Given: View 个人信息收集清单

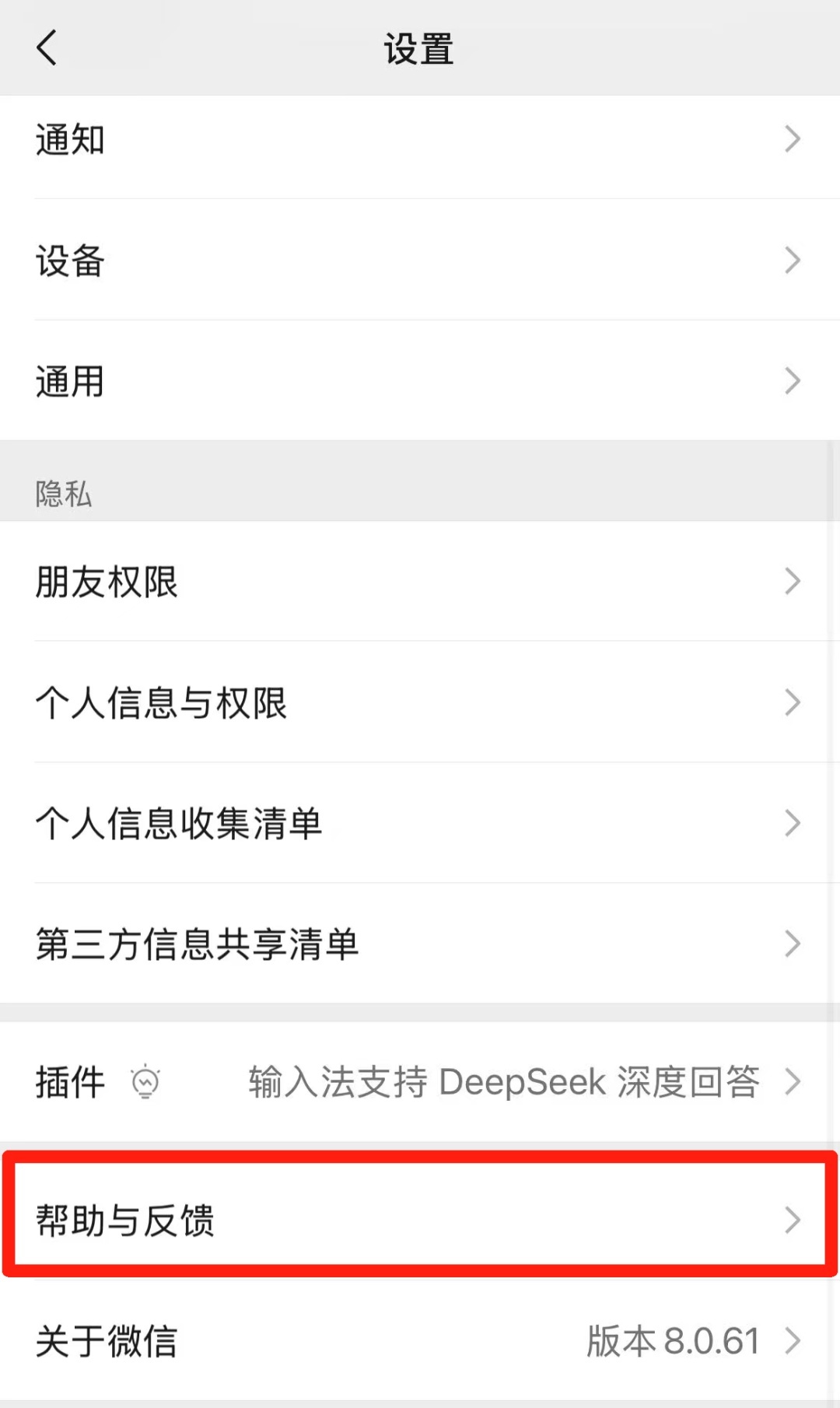Looking at the screenshot, I should [420, 823].
